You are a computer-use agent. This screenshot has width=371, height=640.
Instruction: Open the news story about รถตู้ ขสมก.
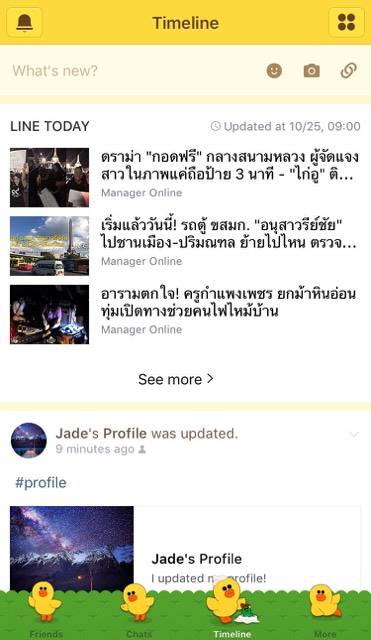[185, 246]
